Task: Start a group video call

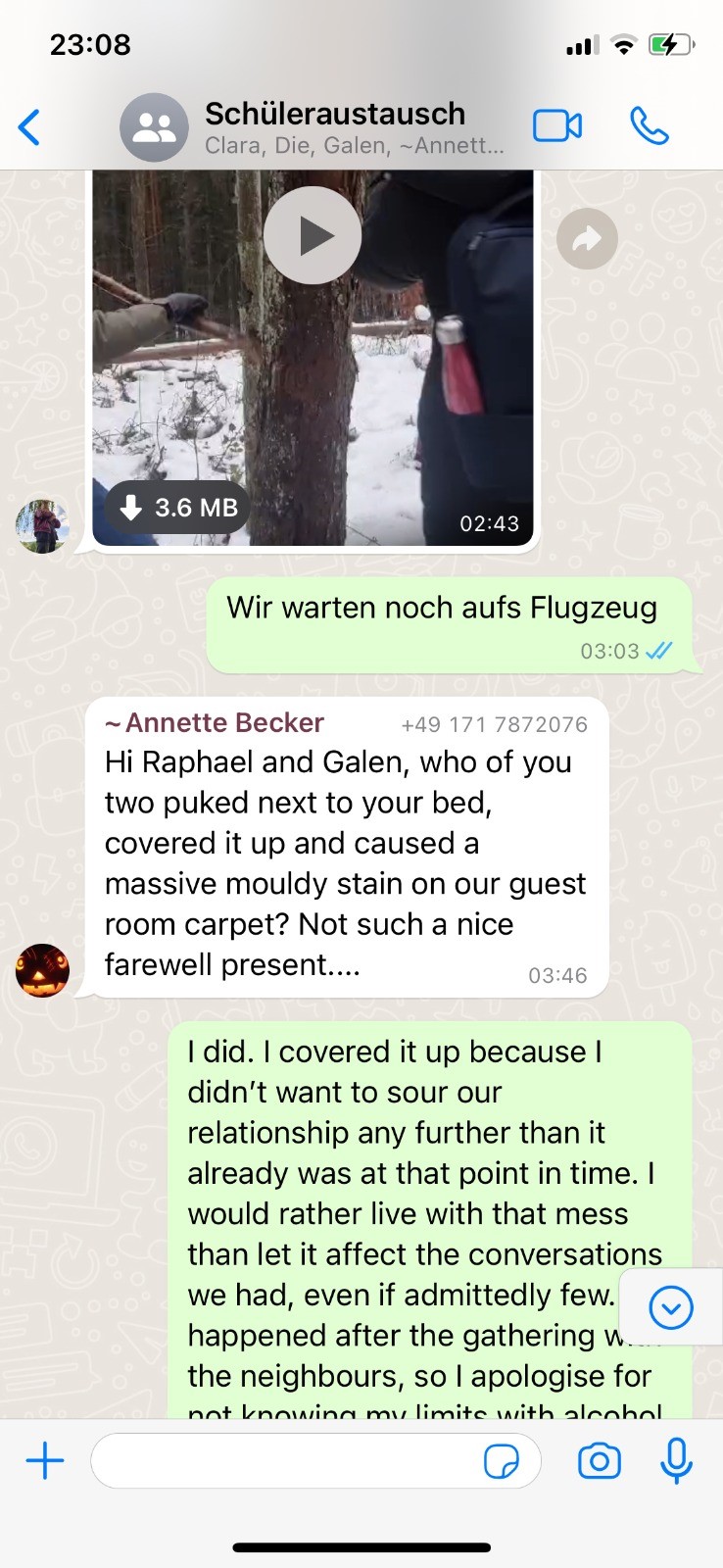Action: pyautogui.click(x=556, y=126)
